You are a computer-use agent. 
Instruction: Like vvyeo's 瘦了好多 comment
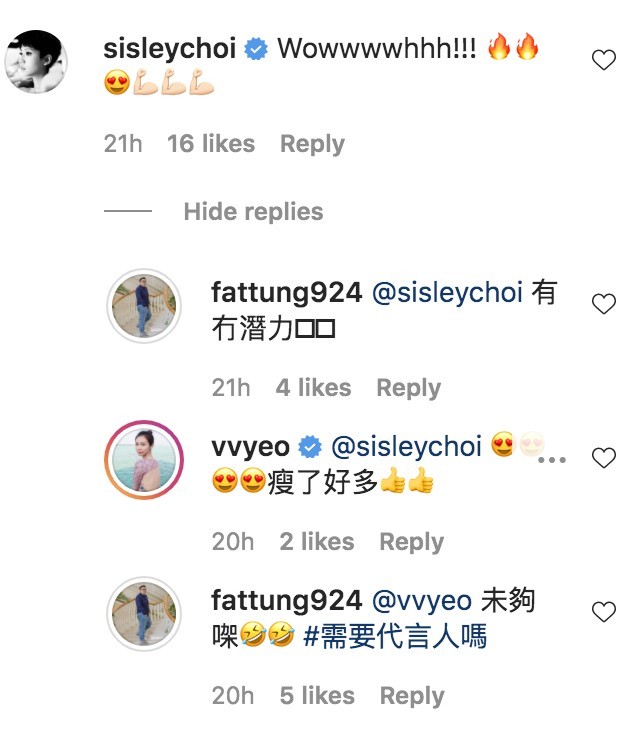pyautogui.click(x=603, y=458)
